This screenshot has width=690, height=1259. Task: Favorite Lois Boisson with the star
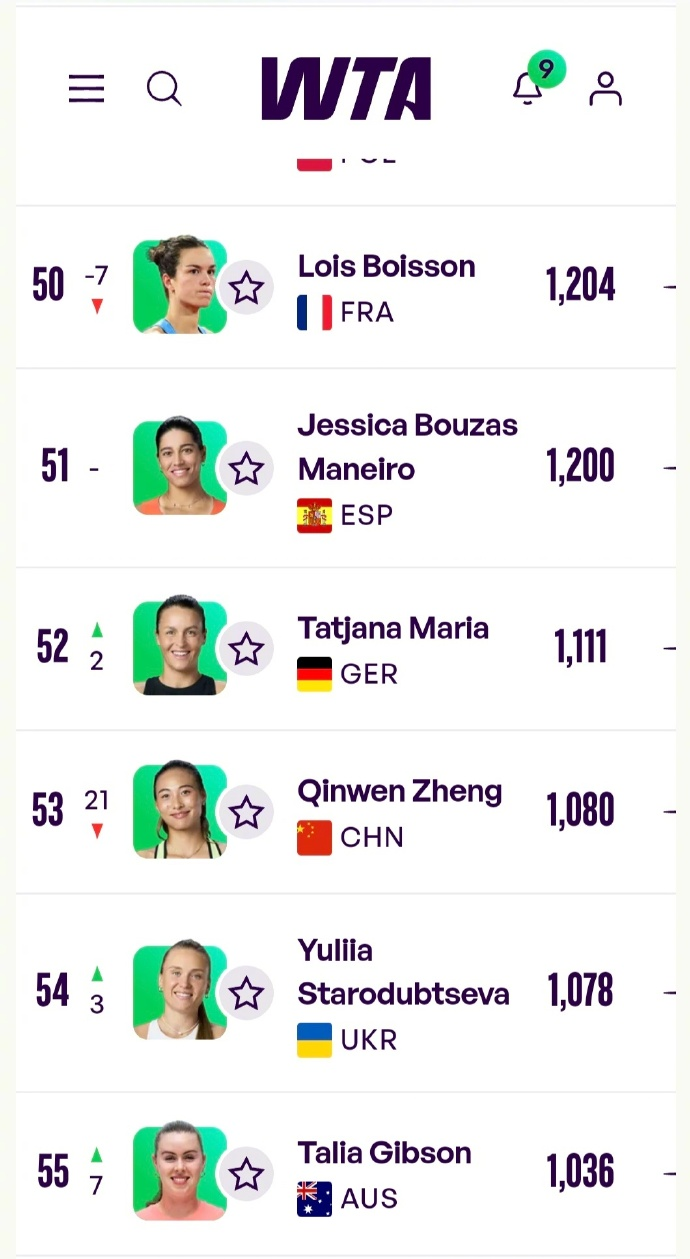point(246,288)
